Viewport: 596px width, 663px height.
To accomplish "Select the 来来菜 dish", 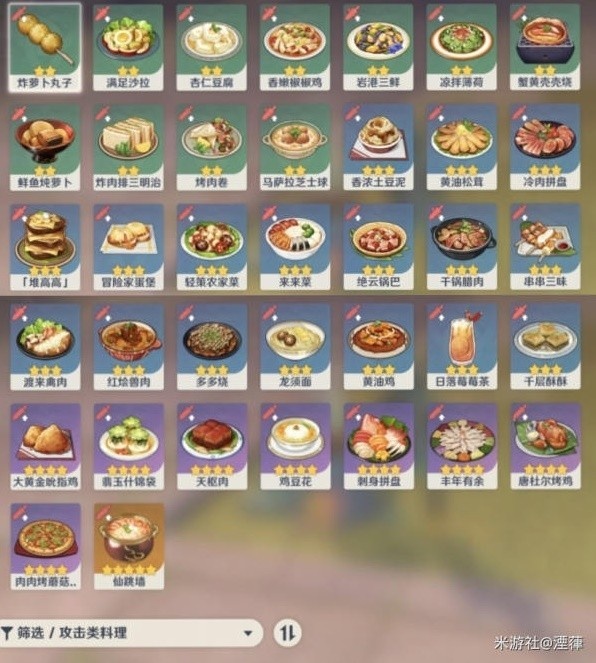I will coord(295,247).
